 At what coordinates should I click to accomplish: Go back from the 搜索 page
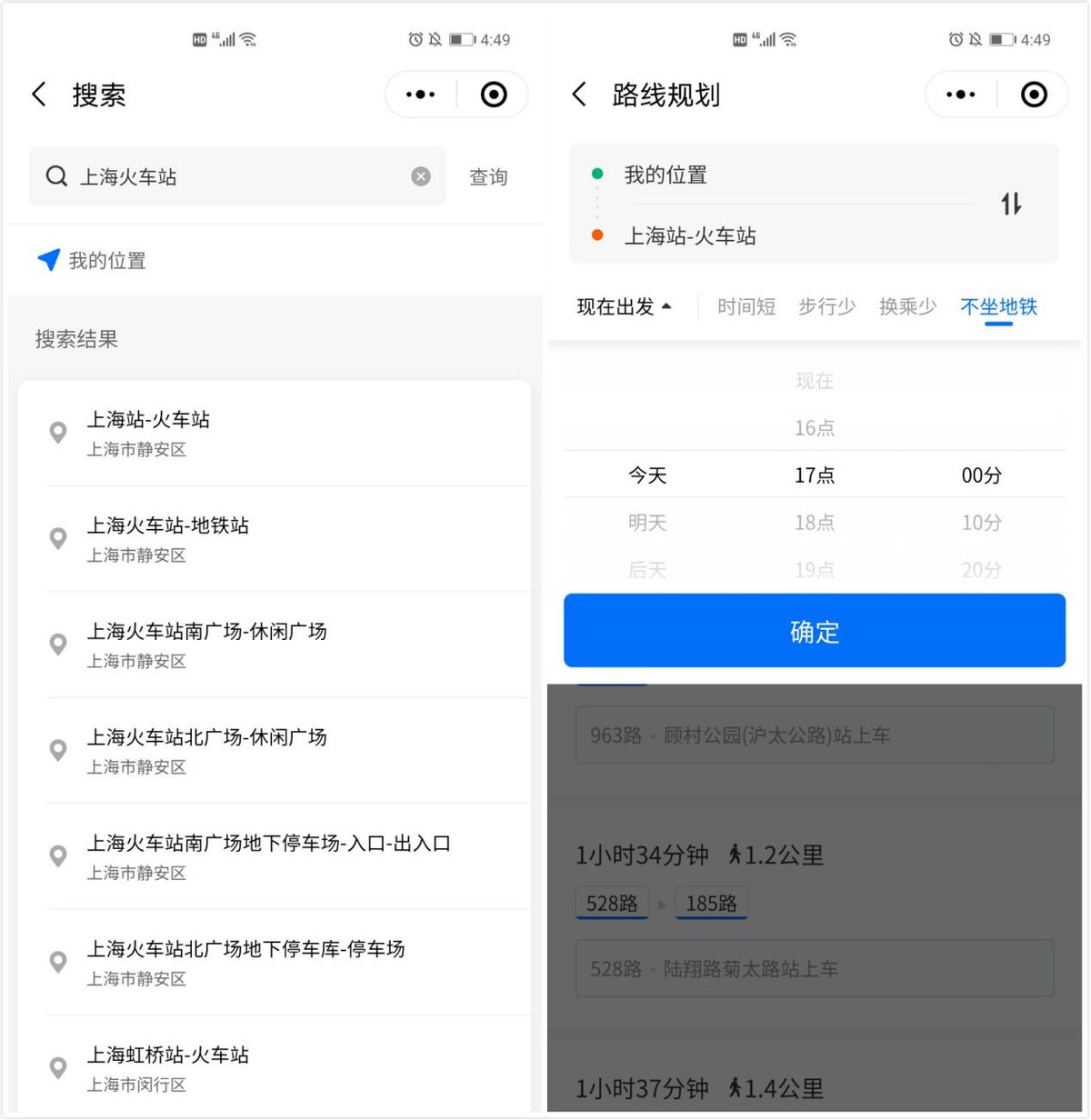[x=39, y=95]
